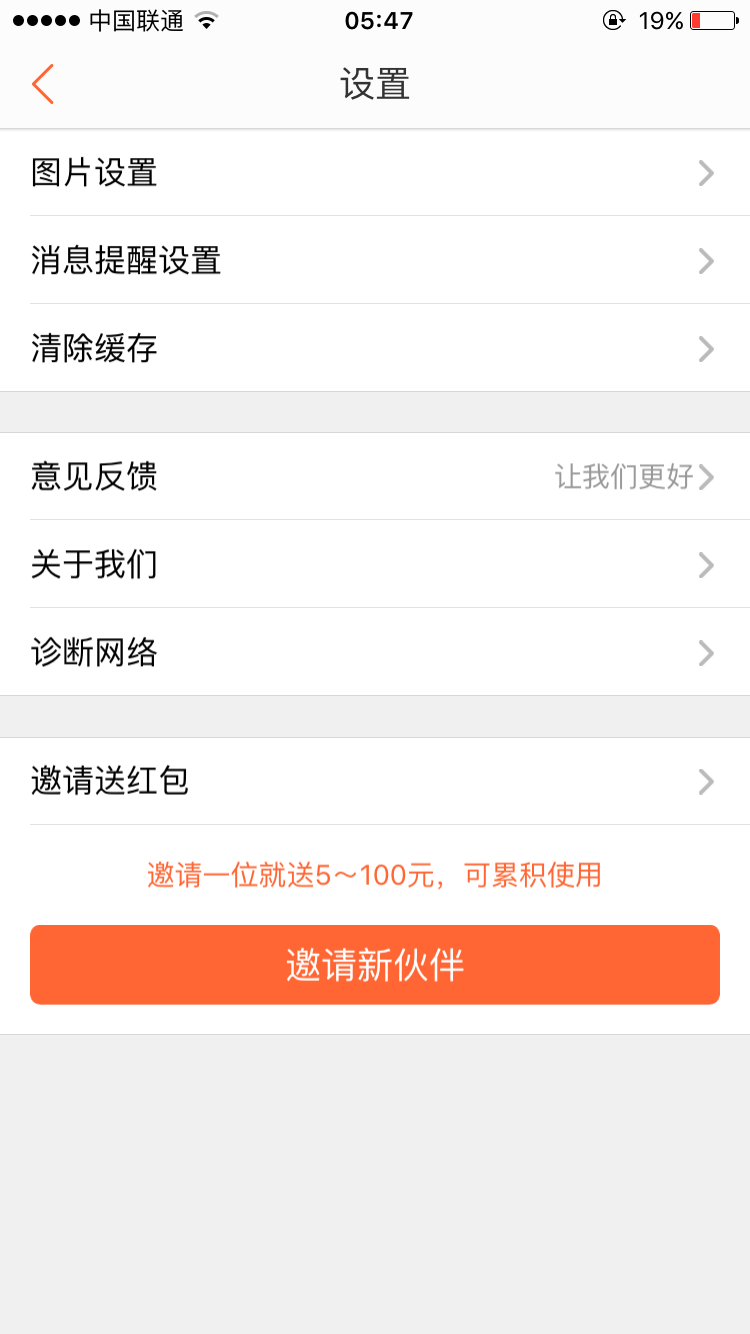Open 意见反馈 feedback row

click(x=375, y=477)
